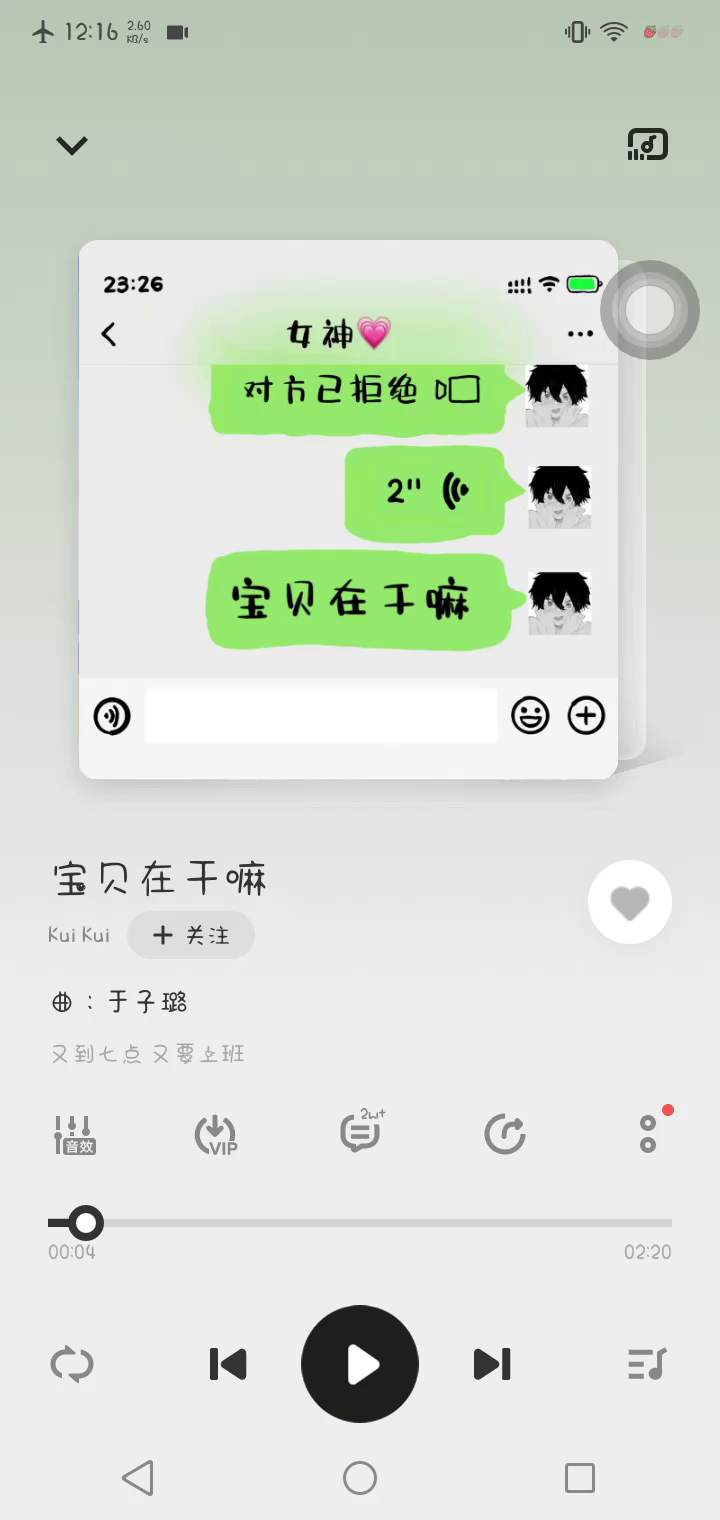Seek along the playback progress bar
Screen dimensions: 720x1520
(x=360, y=1223)
